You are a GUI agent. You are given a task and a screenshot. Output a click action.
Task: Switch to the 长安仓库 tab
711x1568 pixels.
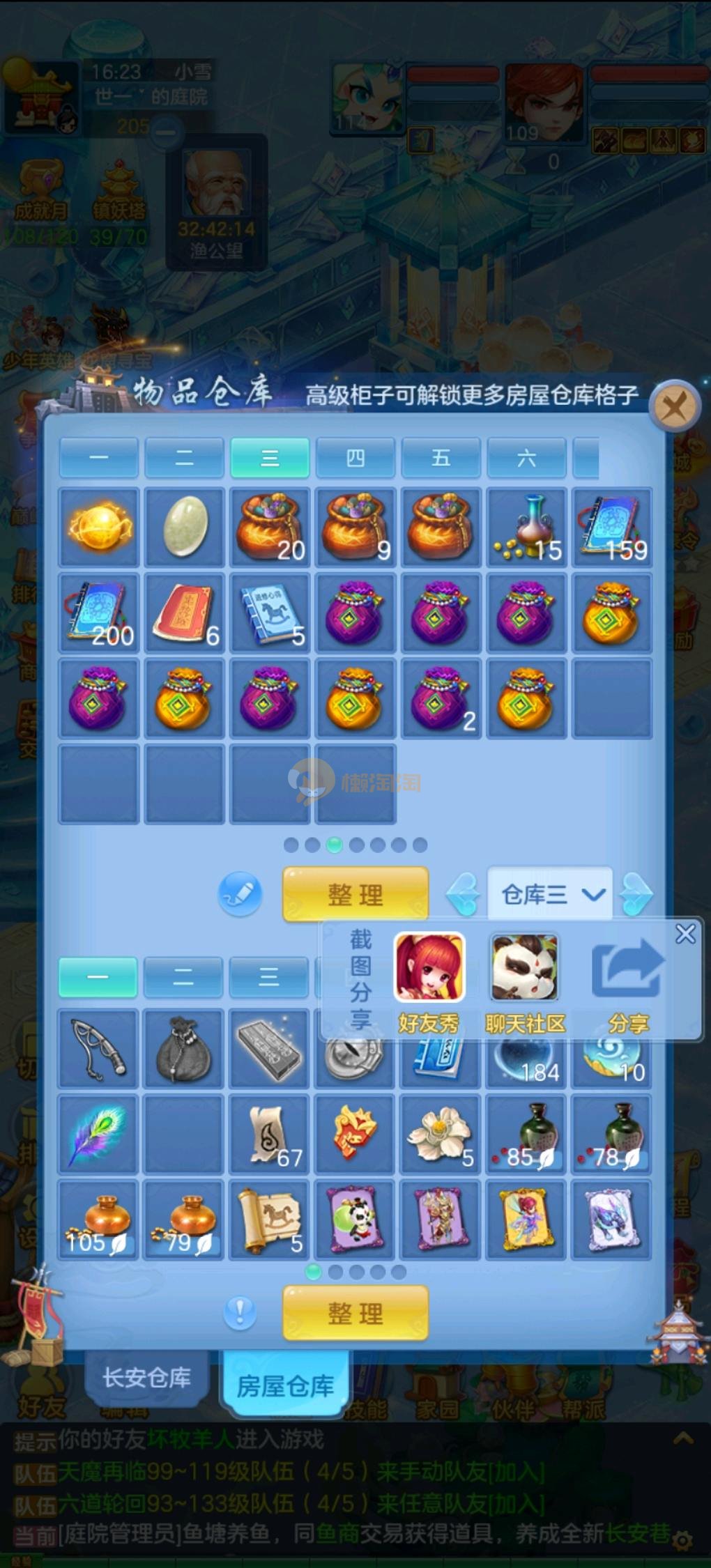coord(146,1378)
